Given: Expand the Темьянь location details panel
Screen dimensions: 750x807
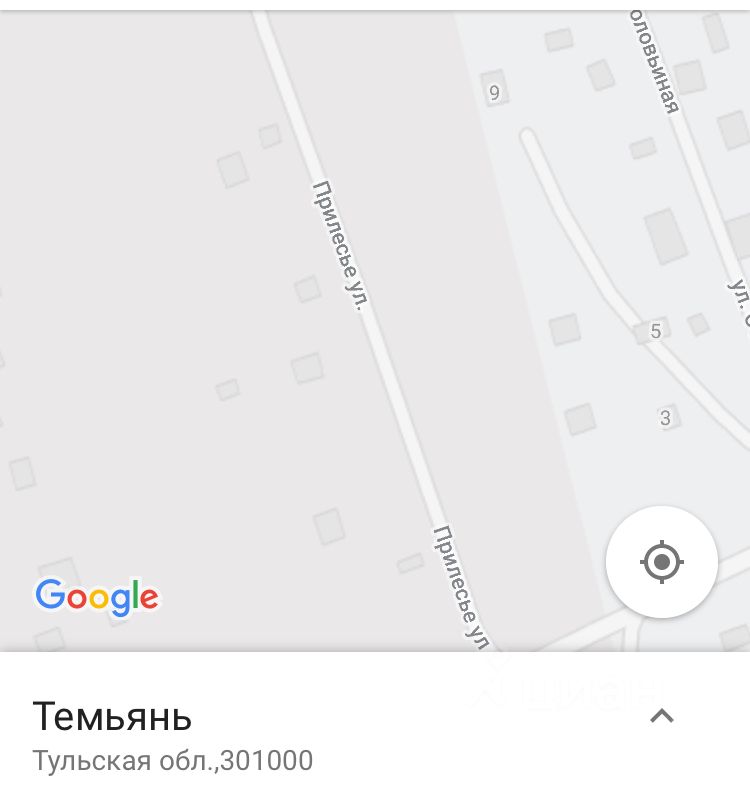Looking at the screenshot, I should tap(662, 716).
